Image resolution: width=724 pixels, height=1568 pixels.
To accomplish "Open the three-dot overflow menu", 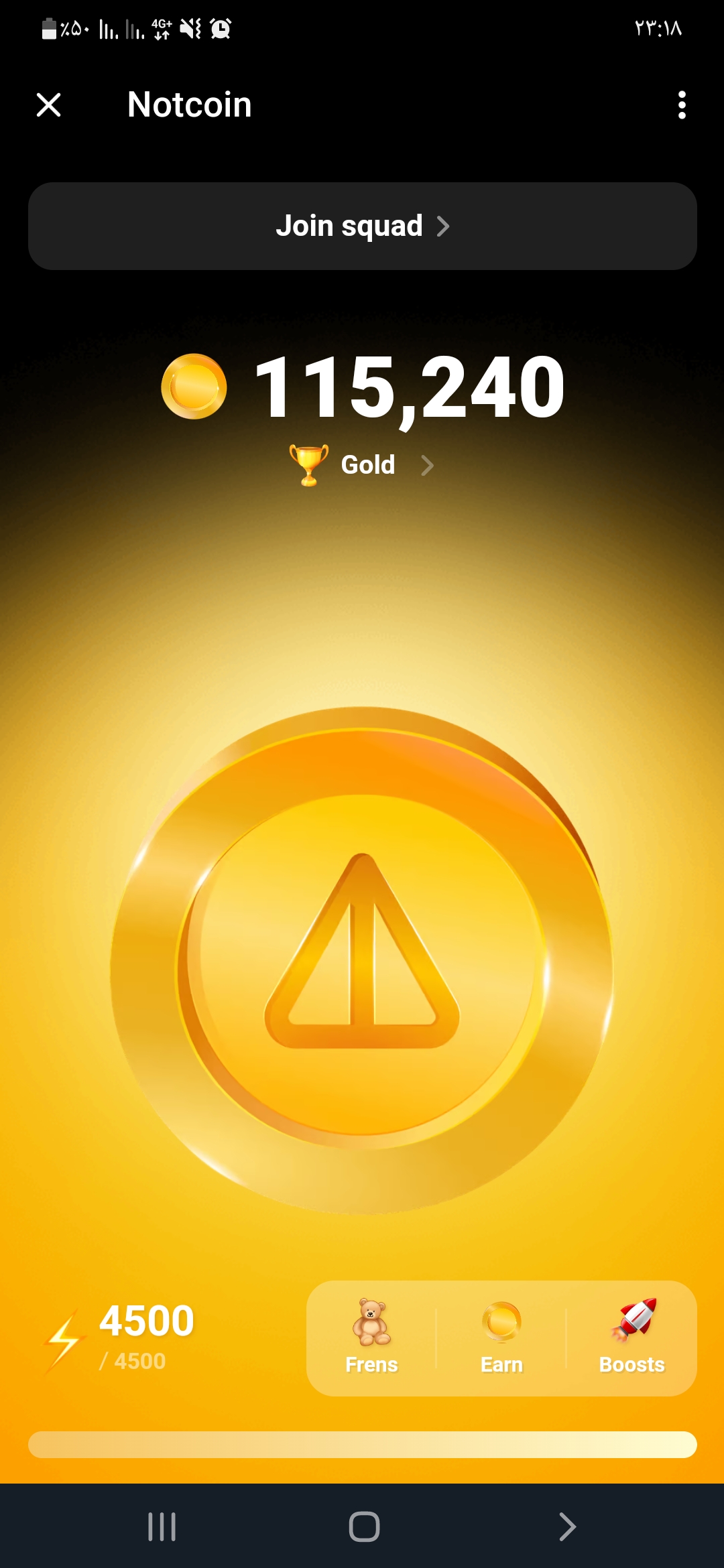I will pos(682,105).
